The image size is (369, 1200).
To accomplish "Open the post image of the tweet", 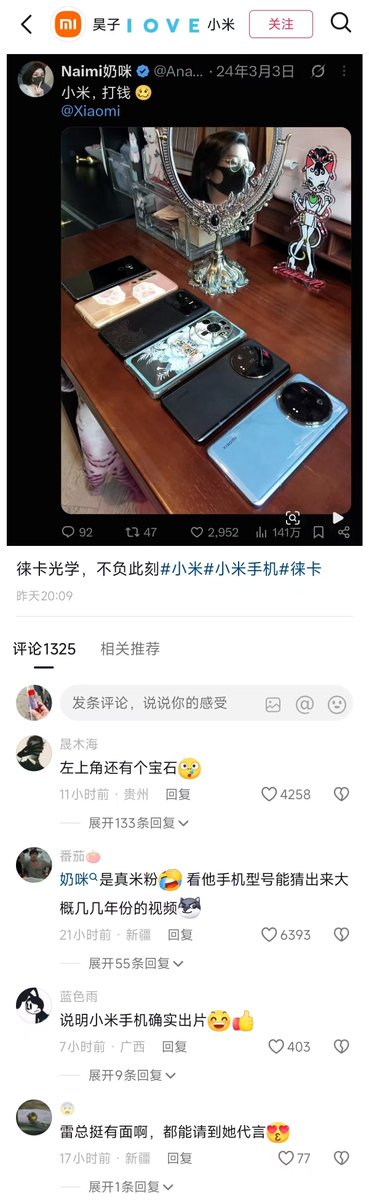I will coord(206,320).
